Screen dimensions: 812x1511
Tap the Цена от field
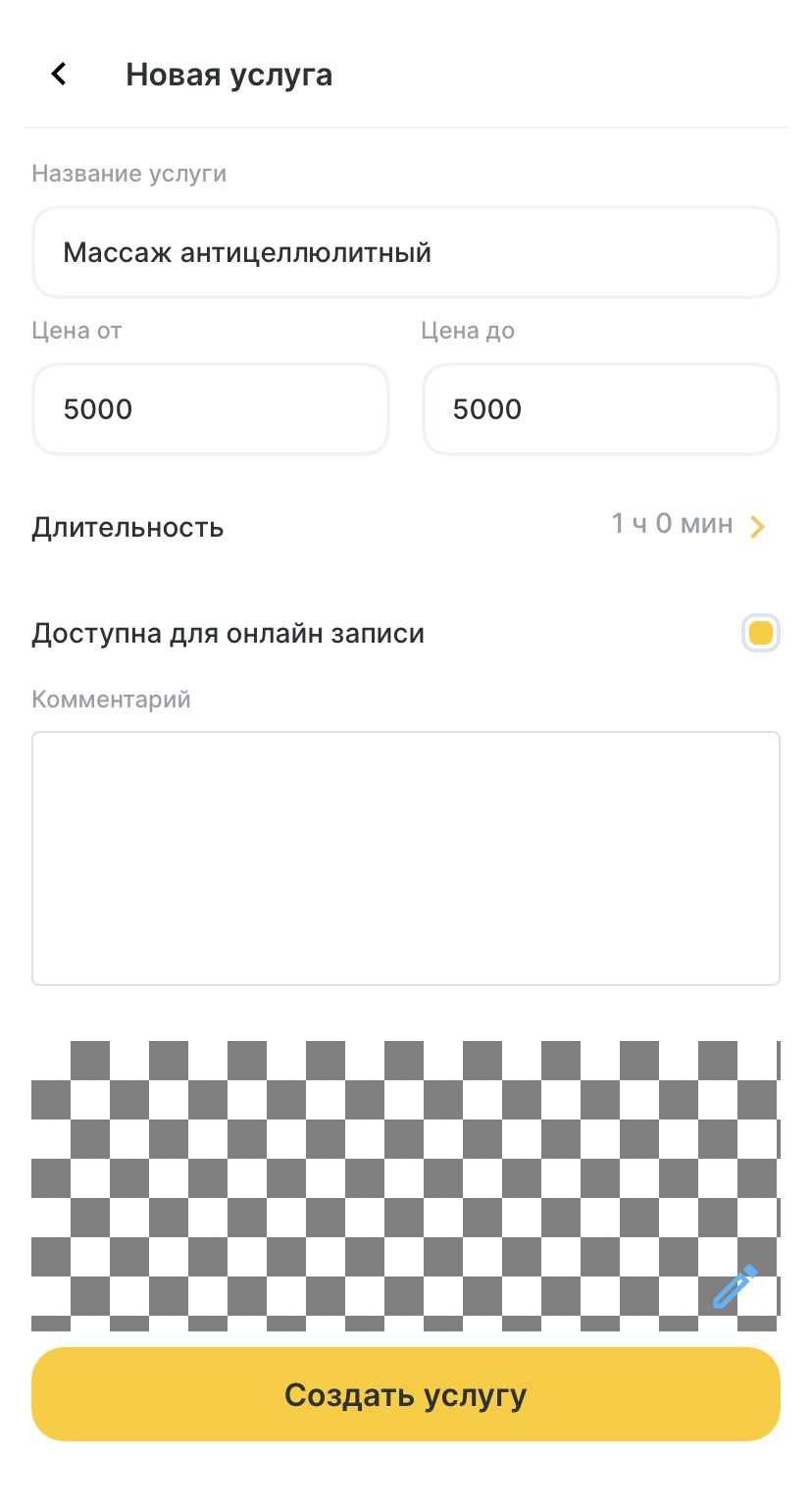(211, 409)
